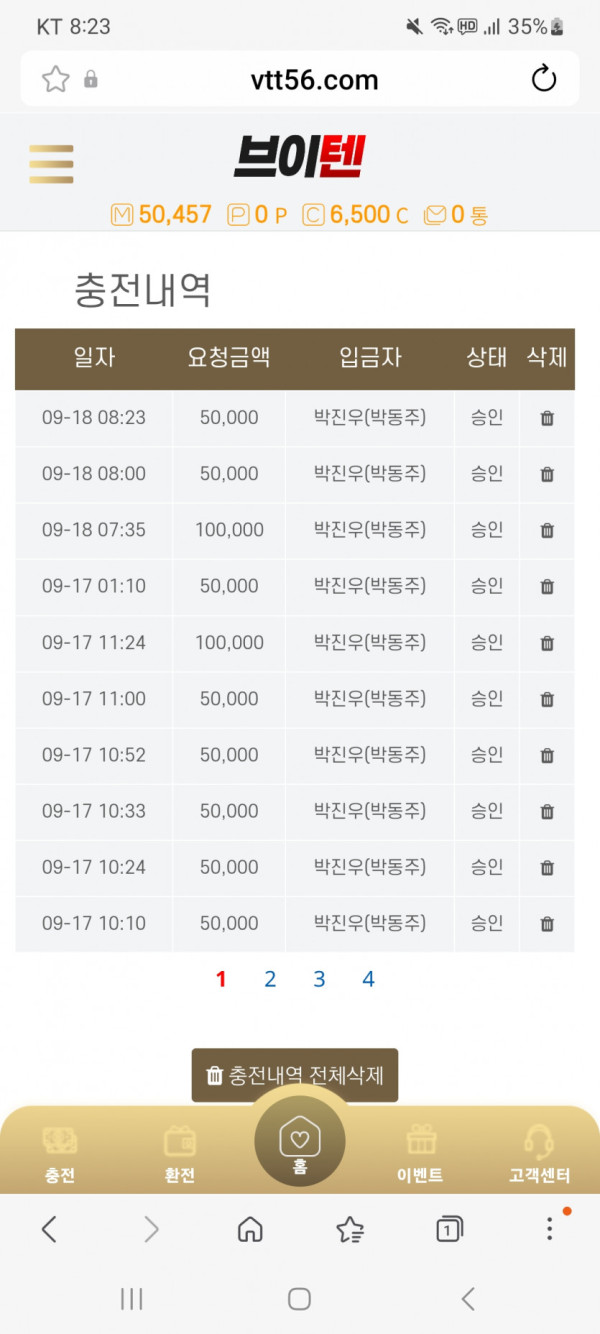
Task: Open the browser tab switcher
Action: (450, 1229)
